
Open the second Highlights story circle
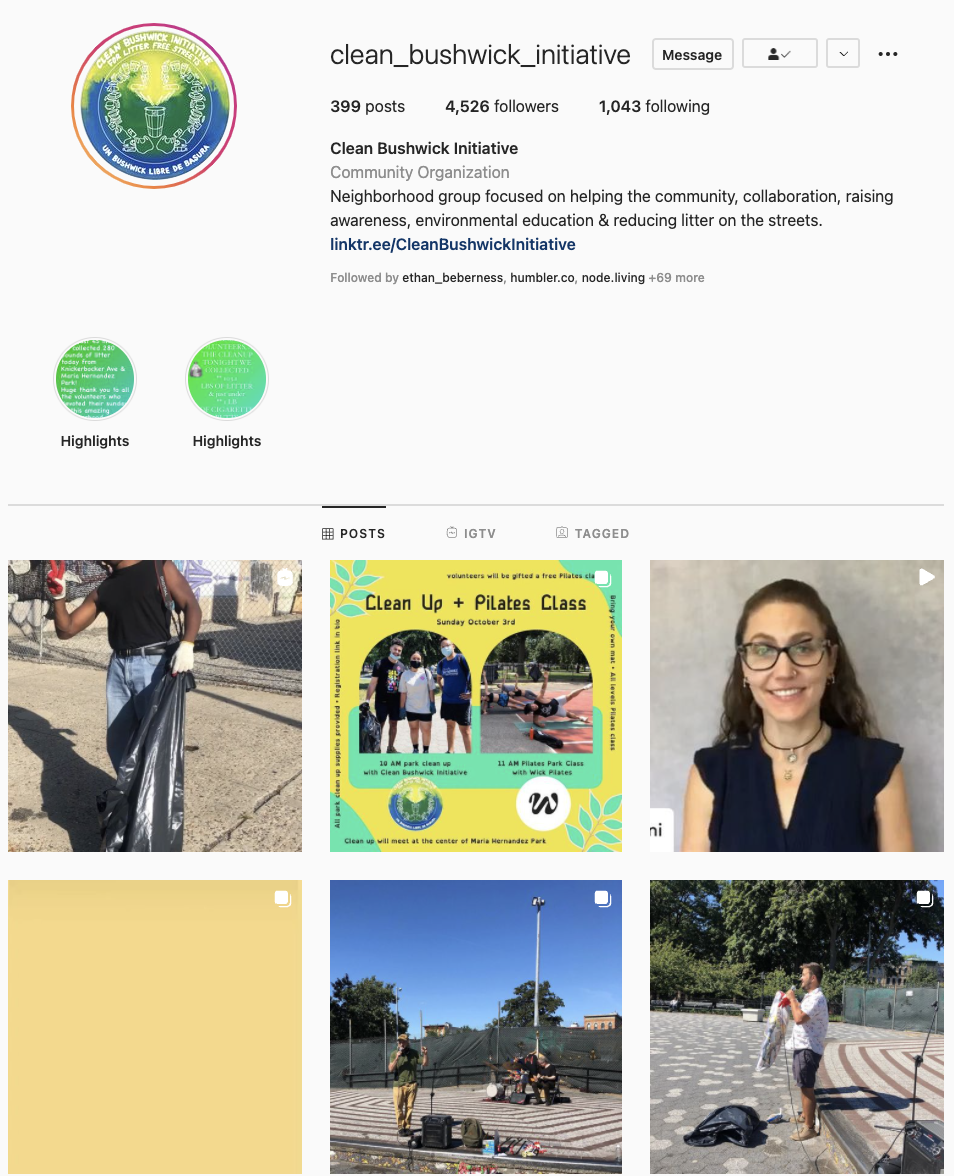point(227,379)
